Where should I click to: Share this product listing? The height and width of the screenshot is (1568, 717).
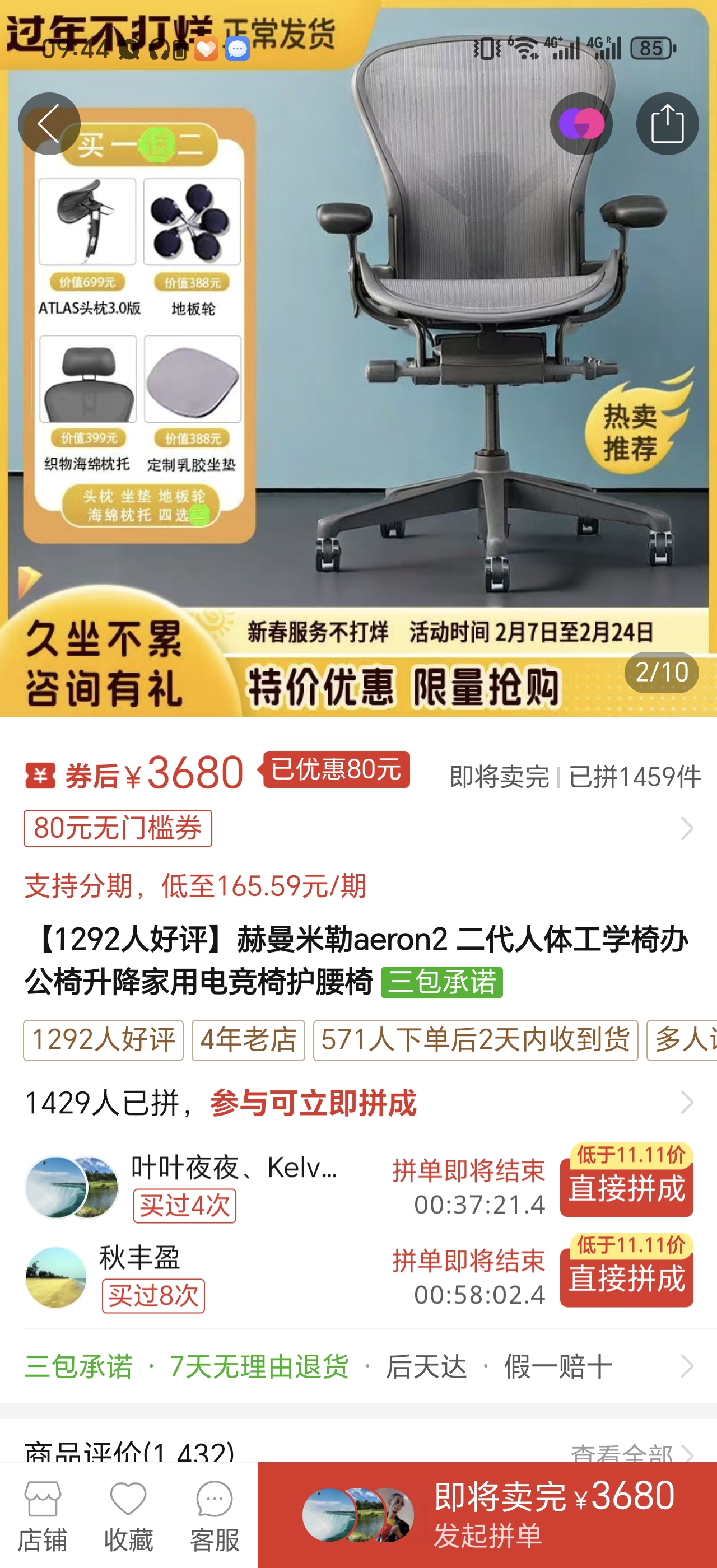pos(667,124)
